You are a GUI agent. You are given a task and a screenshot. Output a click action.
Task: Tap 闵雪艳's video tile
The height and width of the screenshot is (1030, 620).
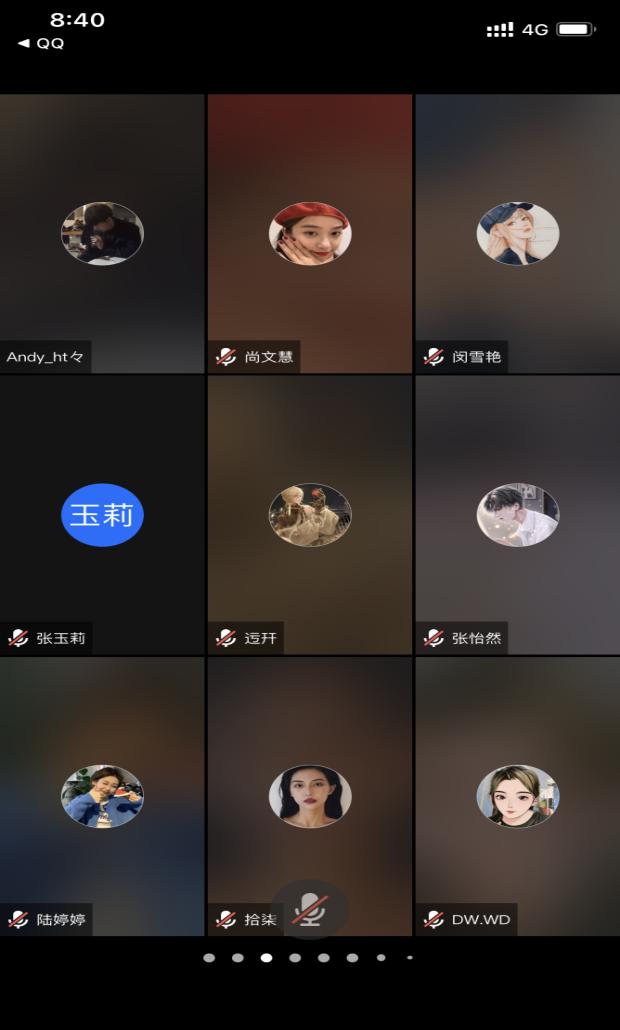coord(517,233)
